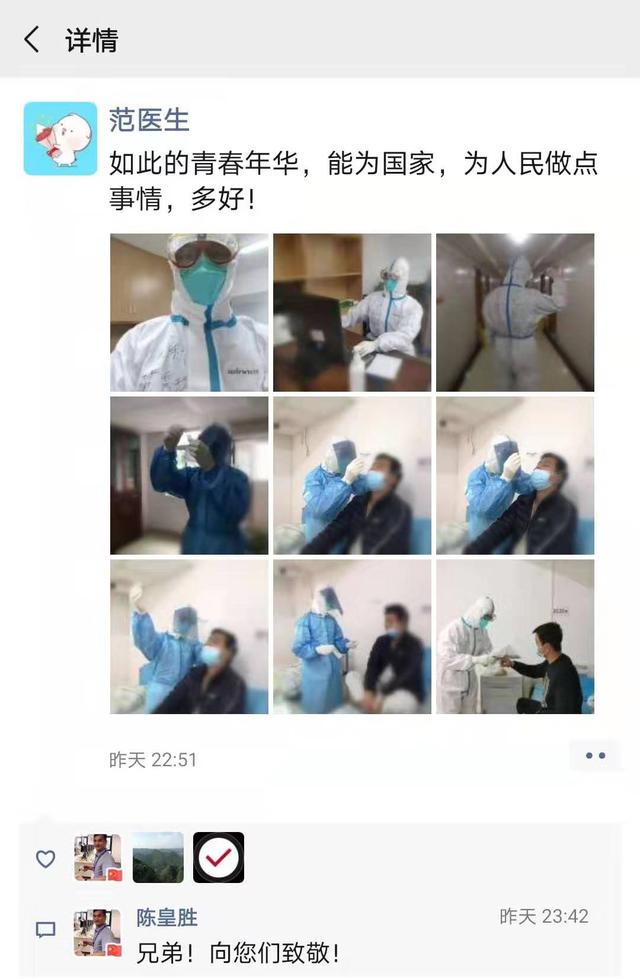This screenshot has height=979, width=640.
Task: Open the 范医生 name link
Action: 149,120
